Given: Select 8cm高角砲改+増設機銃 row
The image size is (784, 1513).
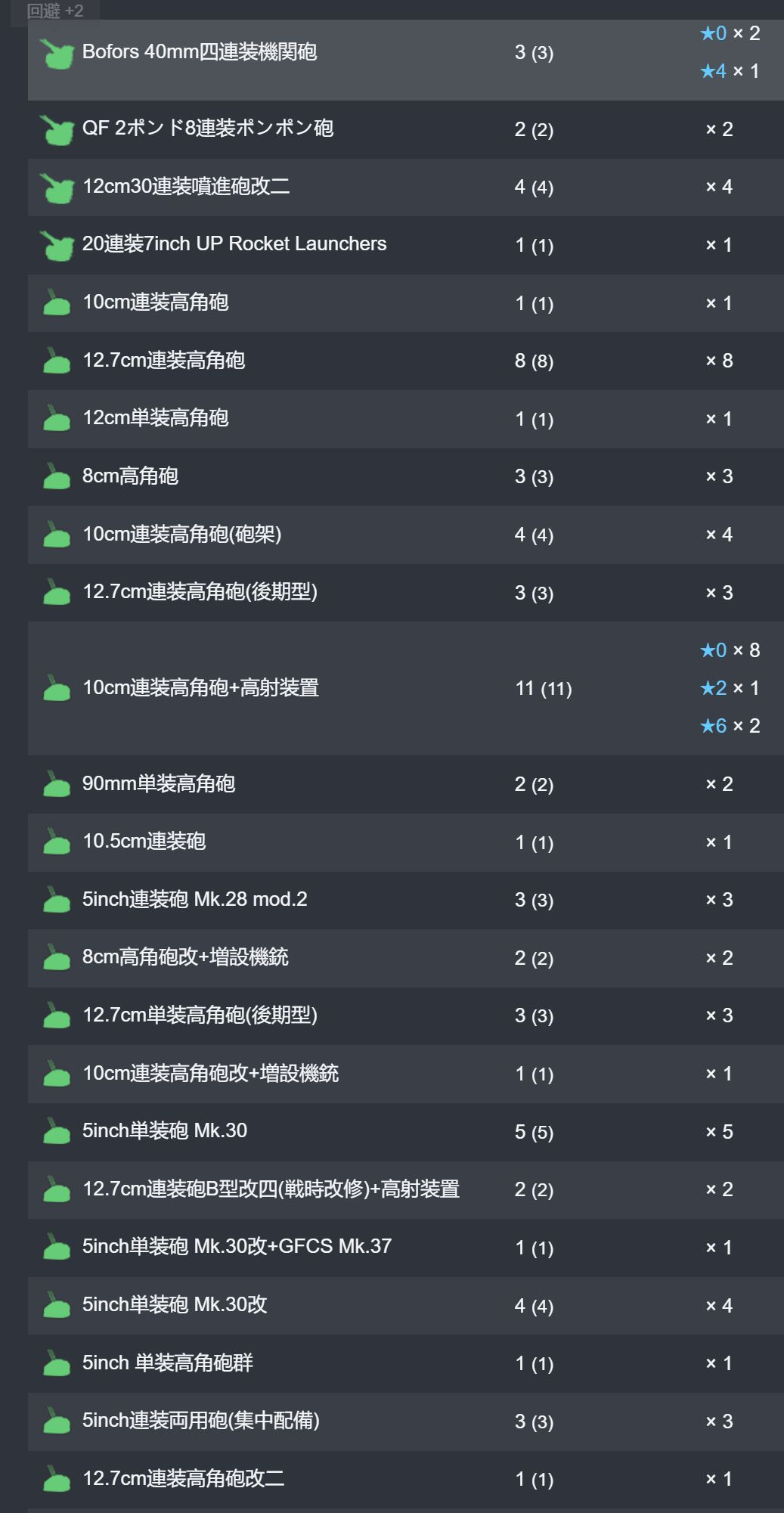Looking at the screenshot, I should click(x=185, y=958).
